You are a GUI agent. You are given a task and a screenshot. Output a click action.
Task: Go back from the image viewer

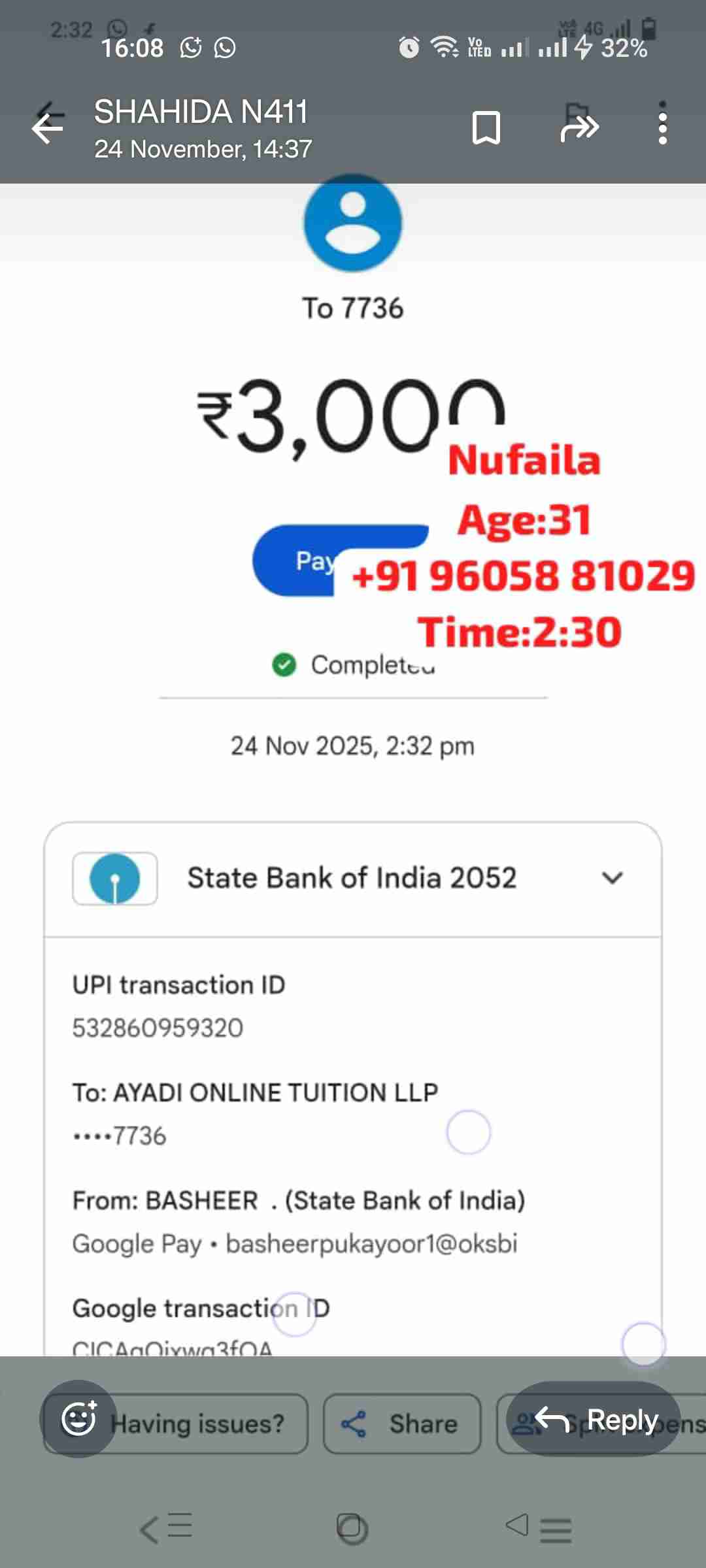coord(48,127)
